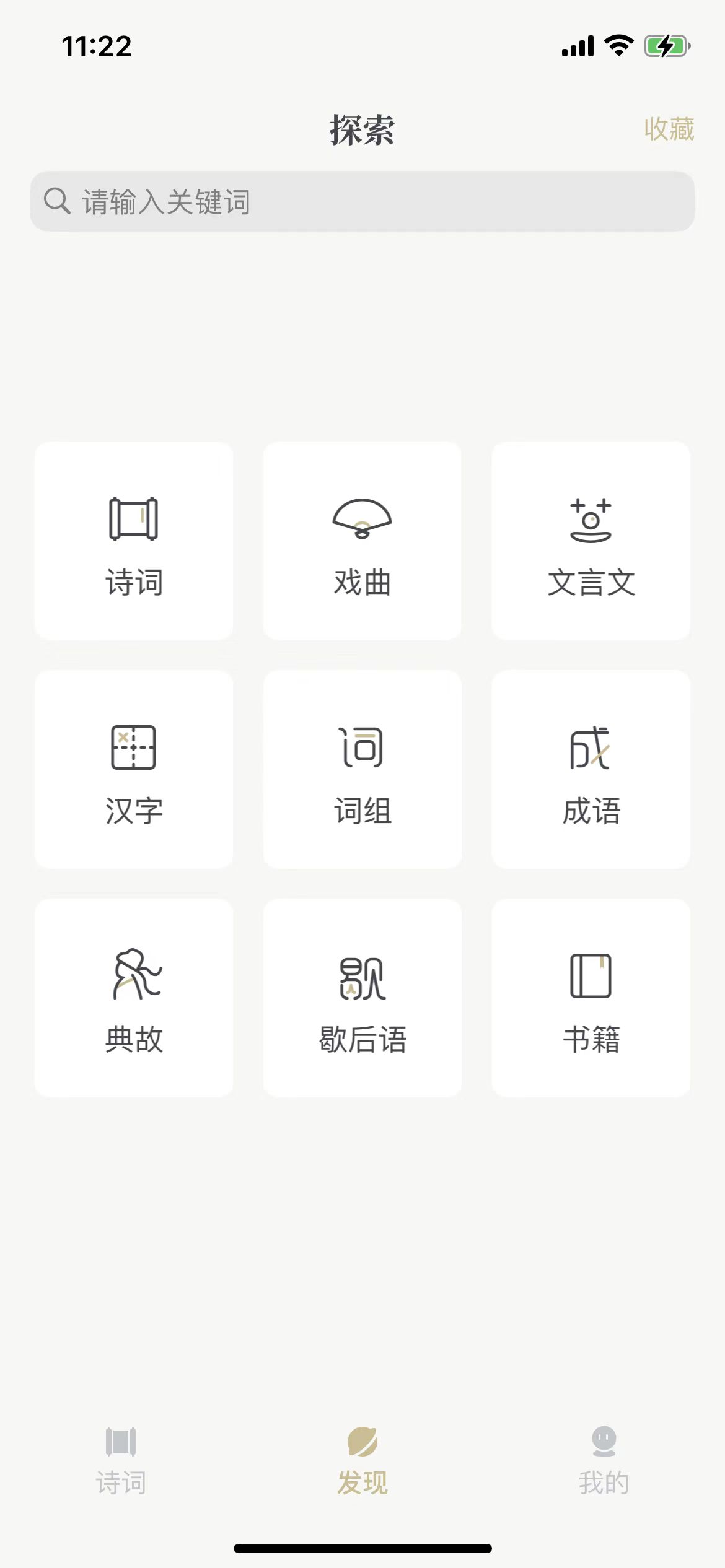This screenshot has width=725, height=1568.
Task: Switch to the 诗词 bottom tab
Action: coord(121,1461)
